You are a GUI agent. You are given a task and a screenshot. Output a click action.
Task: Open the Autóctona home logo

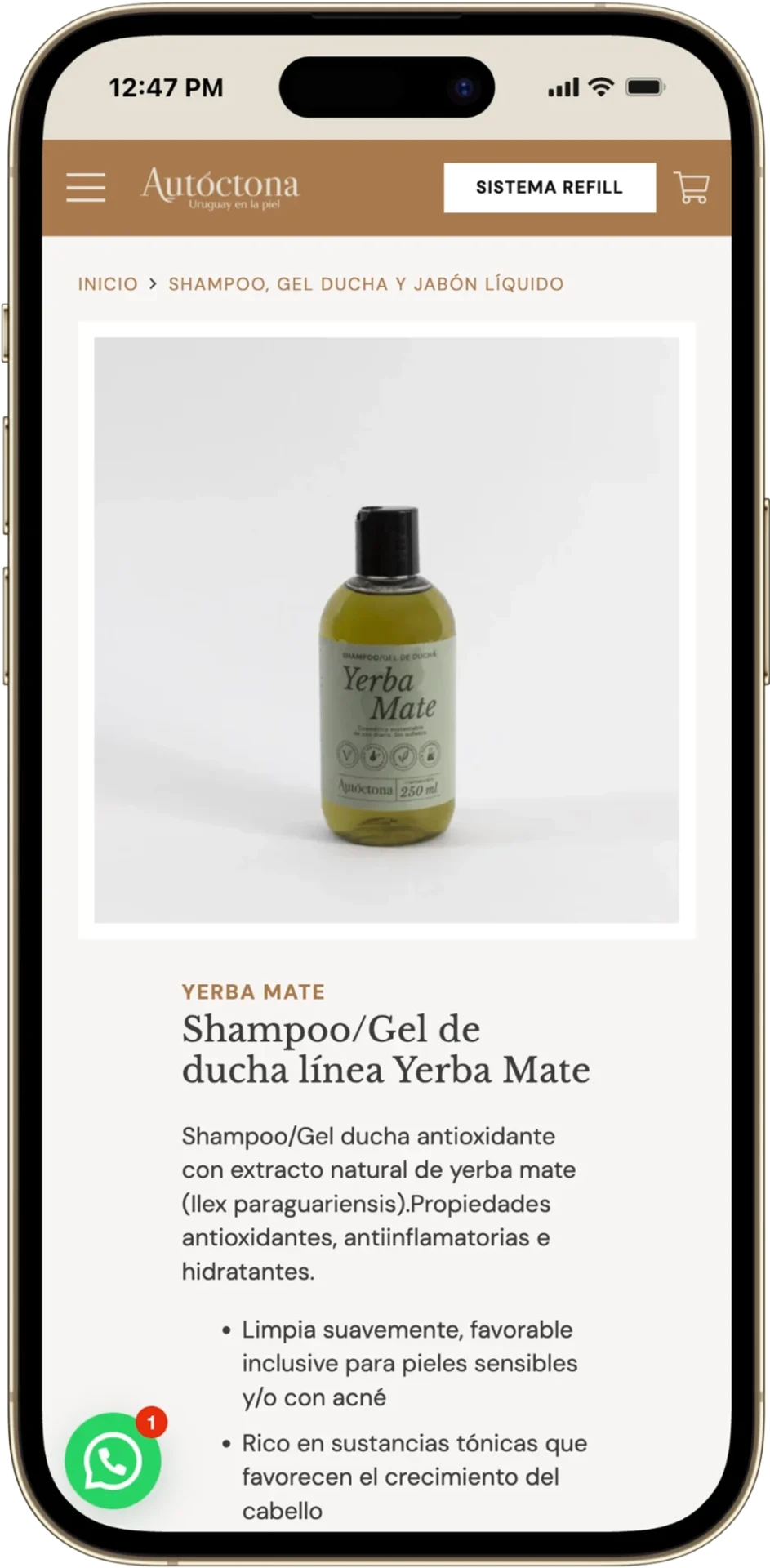point(220,188)
